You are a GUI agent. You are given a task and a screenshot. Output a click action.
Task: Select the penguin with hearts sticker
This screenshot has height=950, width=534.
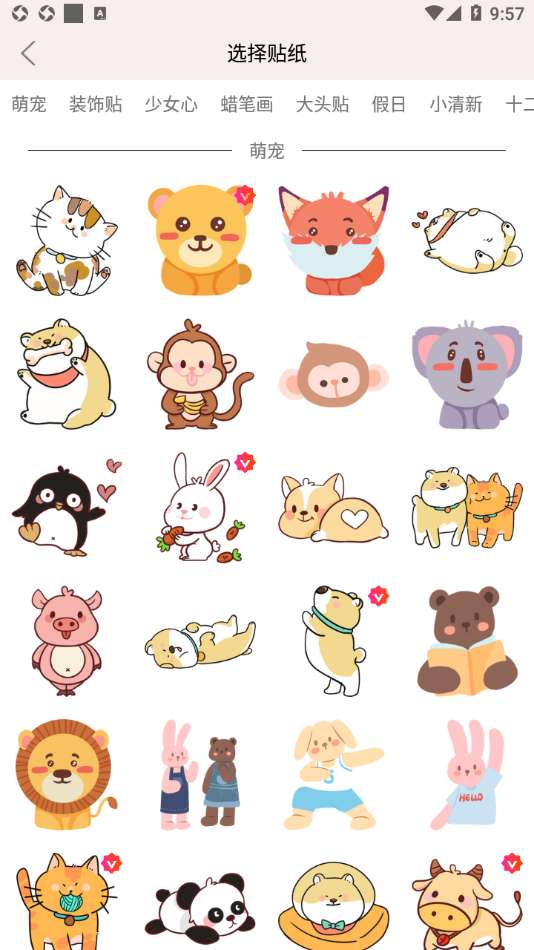[x=67, y=508]
